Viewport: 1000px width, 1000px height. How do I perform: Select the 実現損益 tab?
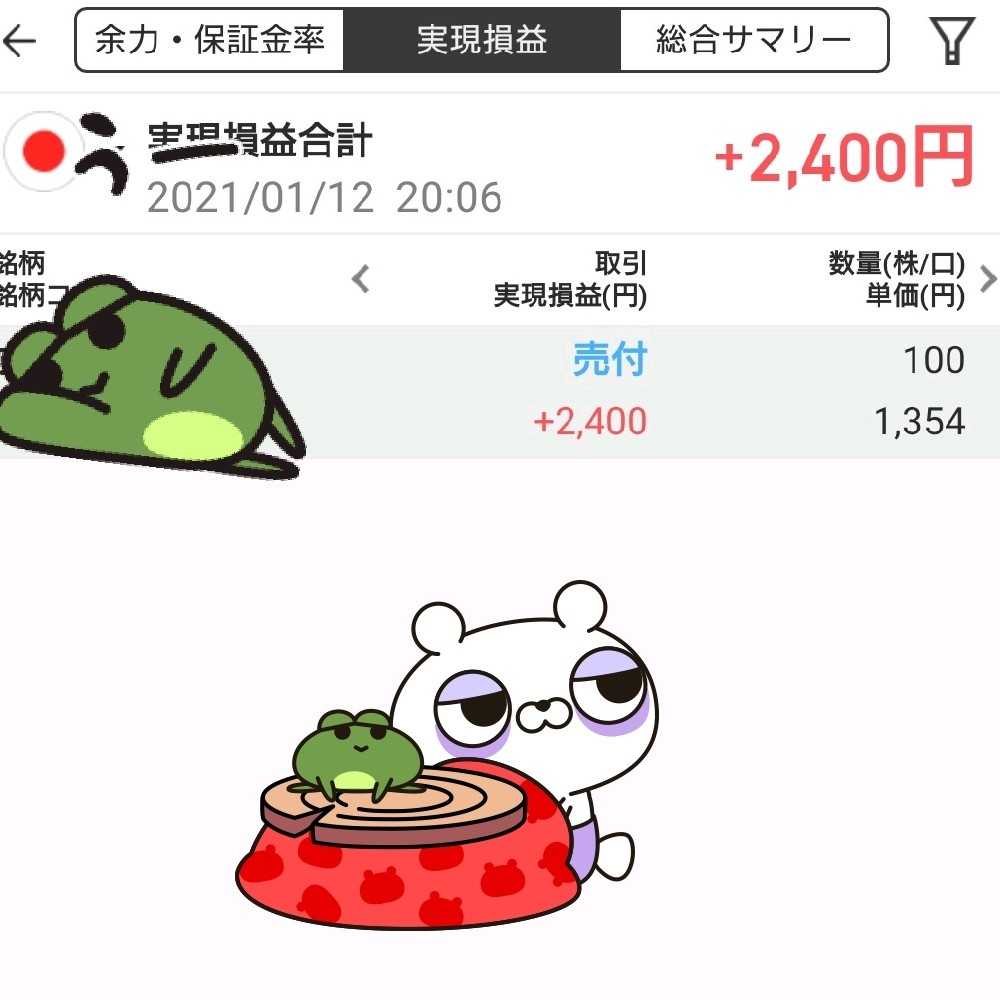click(x=482, y=40)
